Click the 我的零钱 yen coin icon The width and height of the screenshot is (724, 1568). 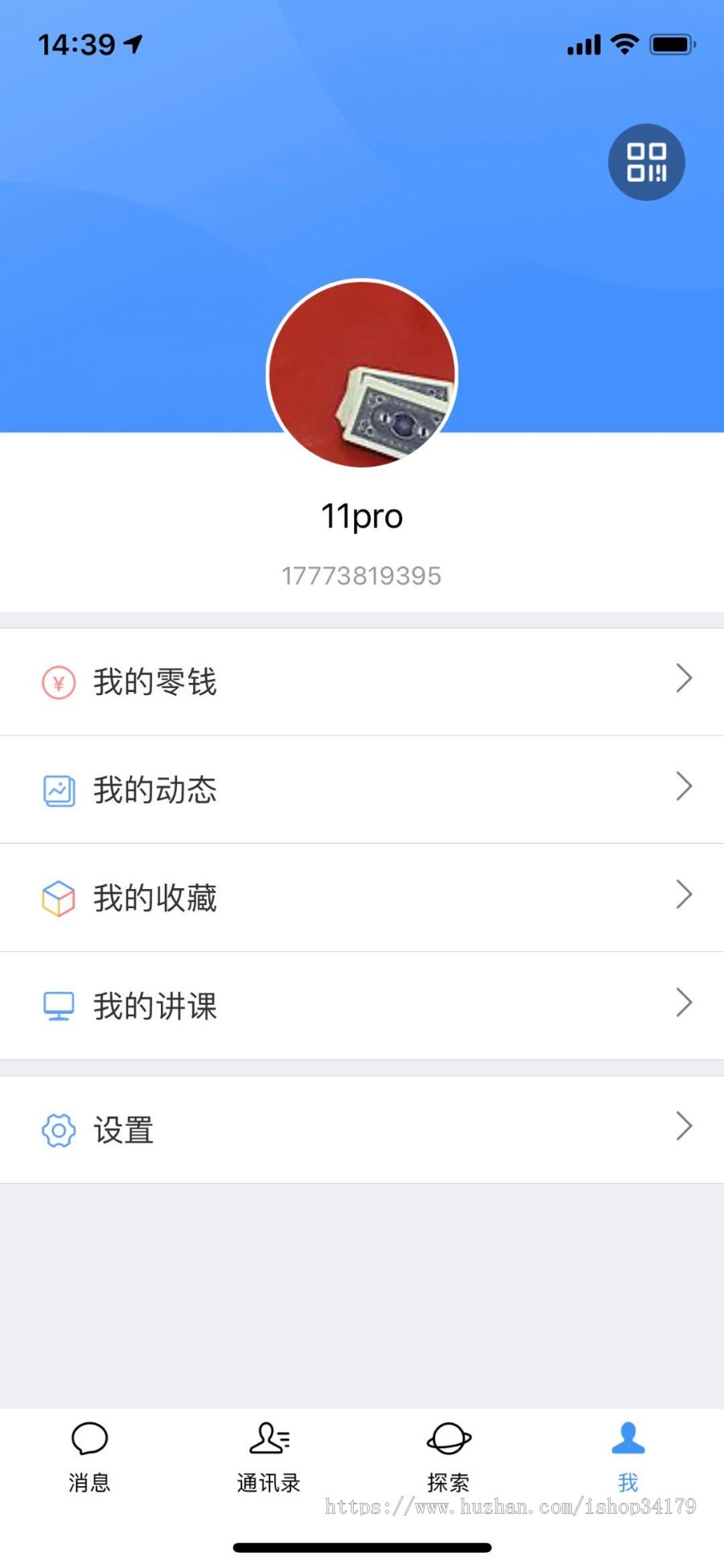(x=58, y=681)
